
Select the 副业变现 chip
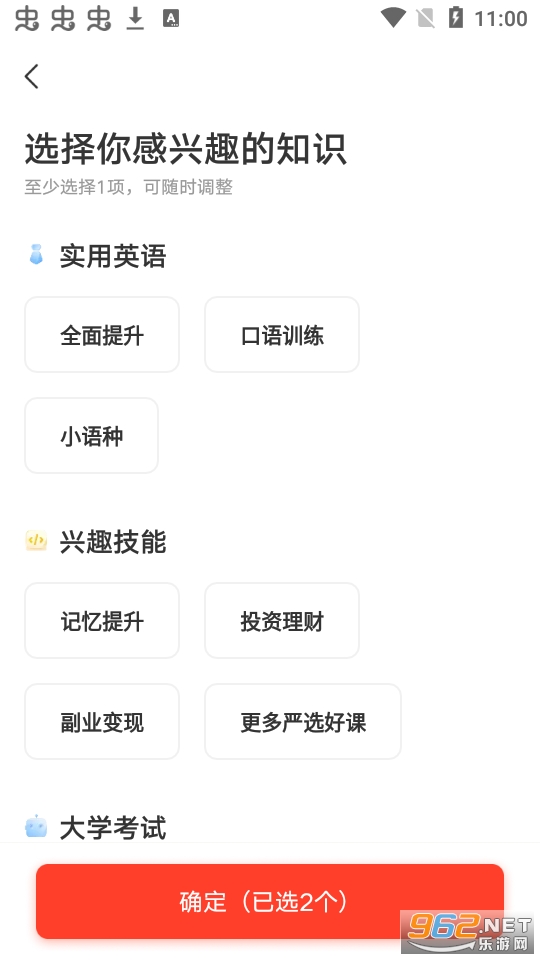[102, 722]
